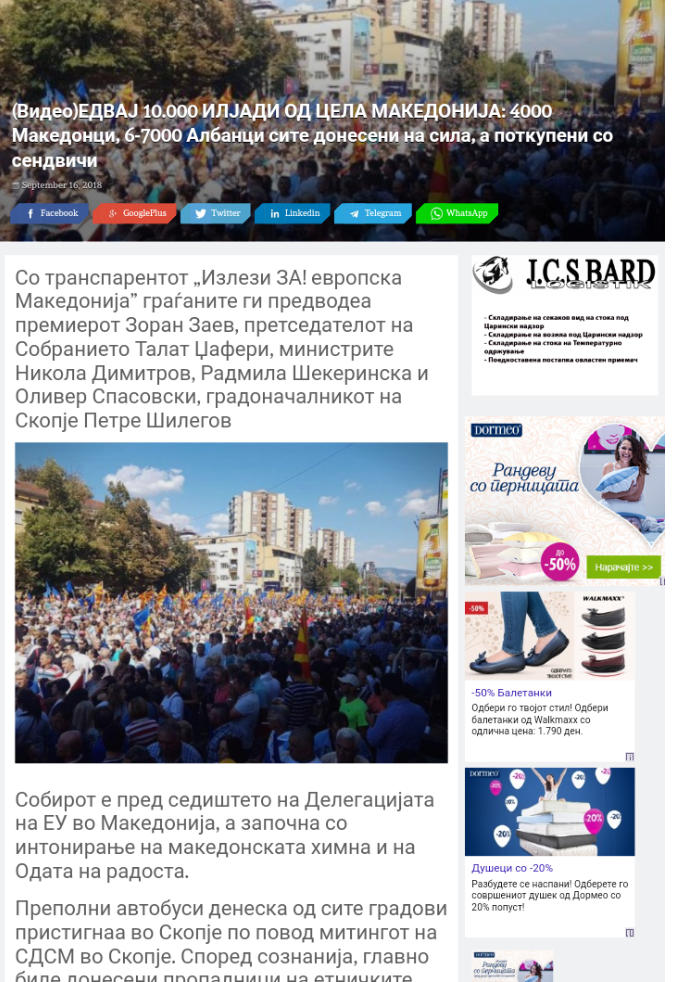Share the article on LinkedIn
This screenshot has height=982, width=692.
(293, 213)
